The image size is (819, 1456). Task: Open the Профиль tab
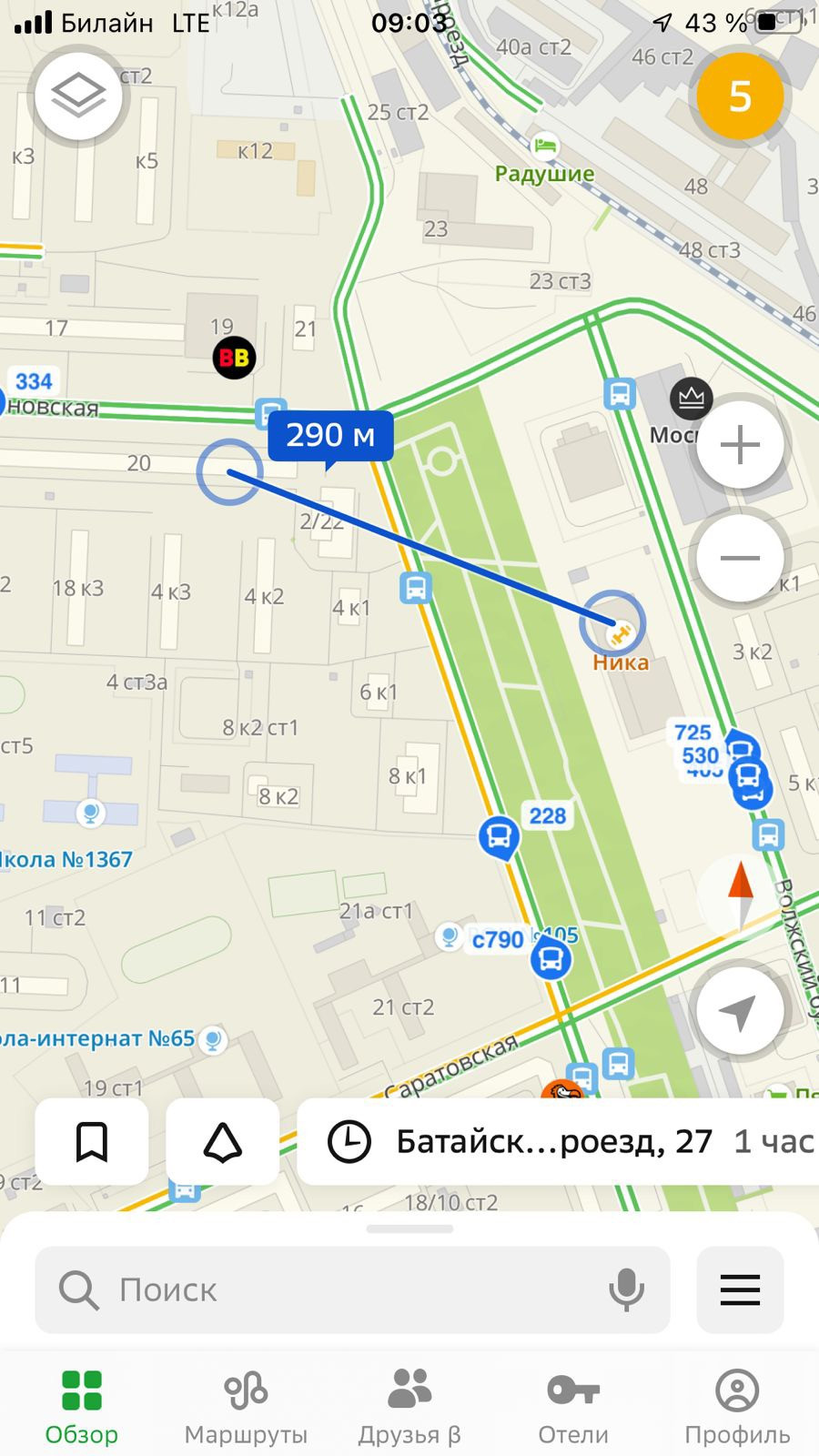tap(737, 1406)
